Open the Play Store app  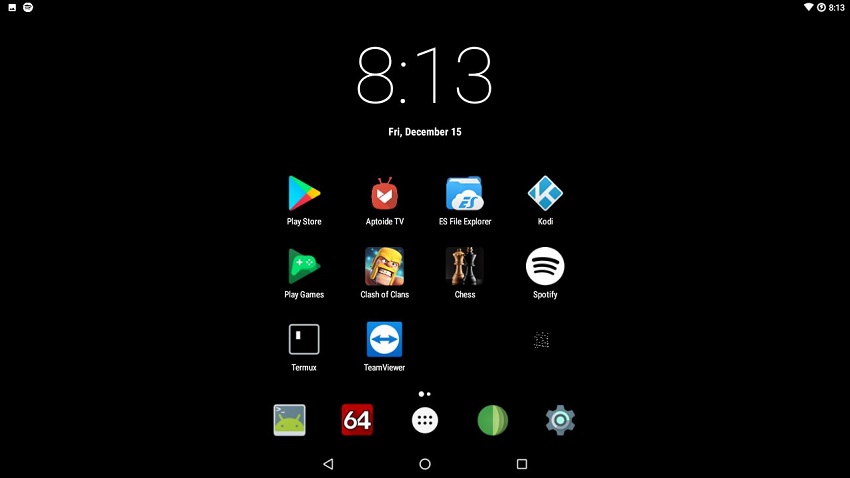click(x=304, y=193)
